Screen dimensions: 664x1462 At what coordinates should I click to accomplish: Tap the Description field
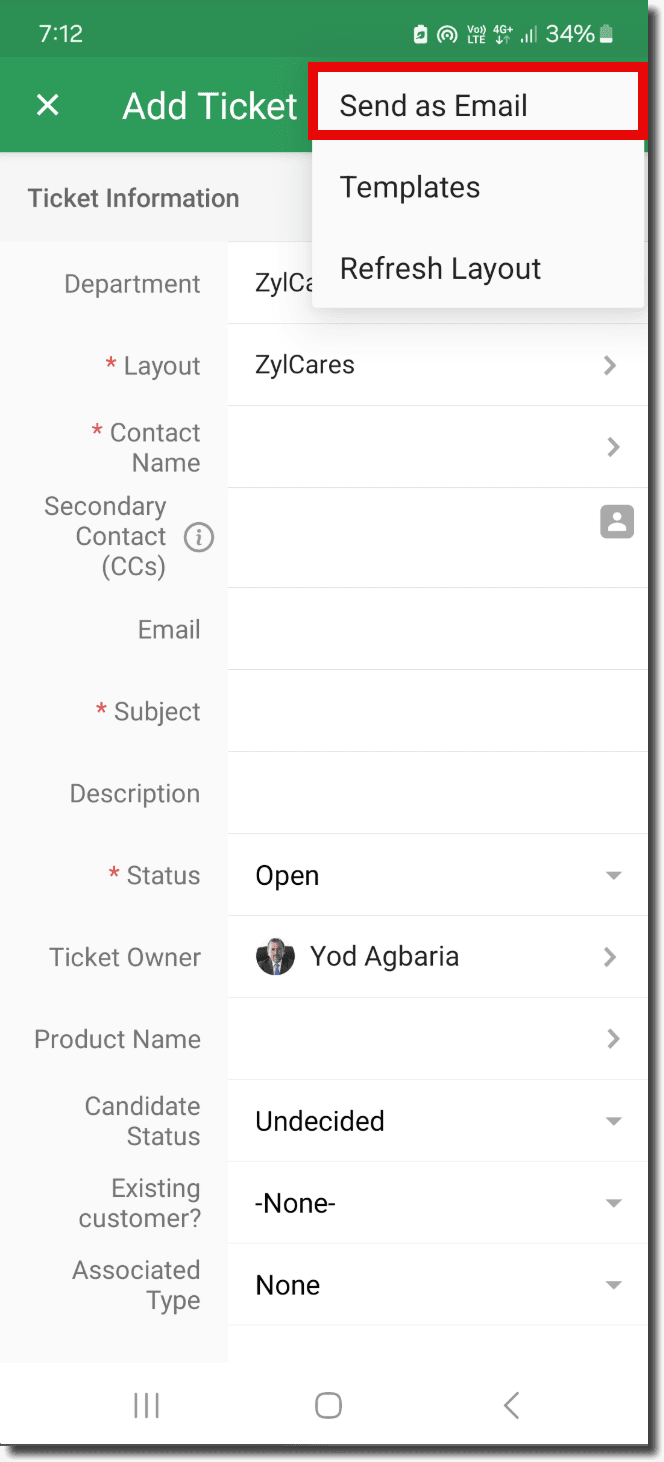pos(438,793)
